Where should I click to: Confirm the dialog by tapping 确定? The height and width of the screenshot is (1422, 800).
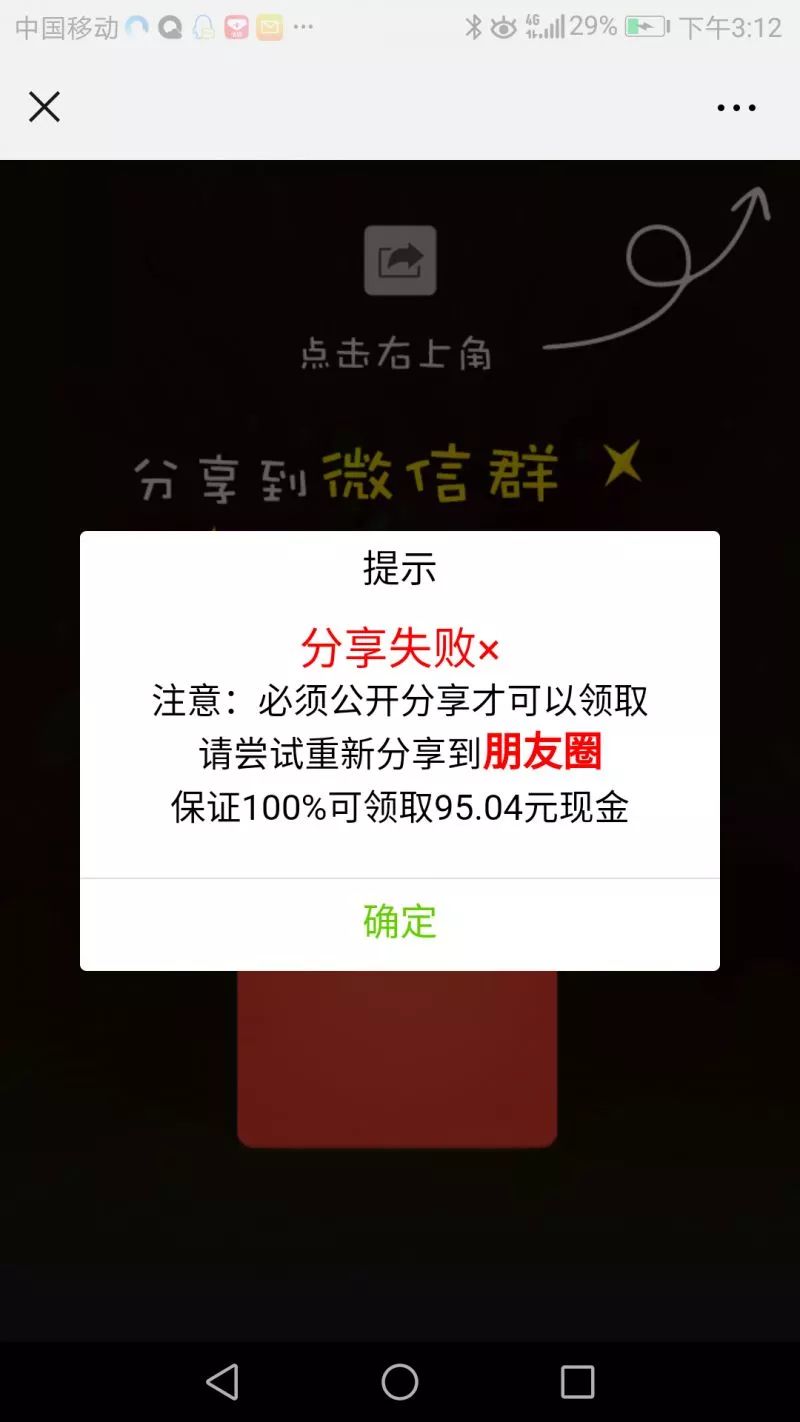click(400, 922)
